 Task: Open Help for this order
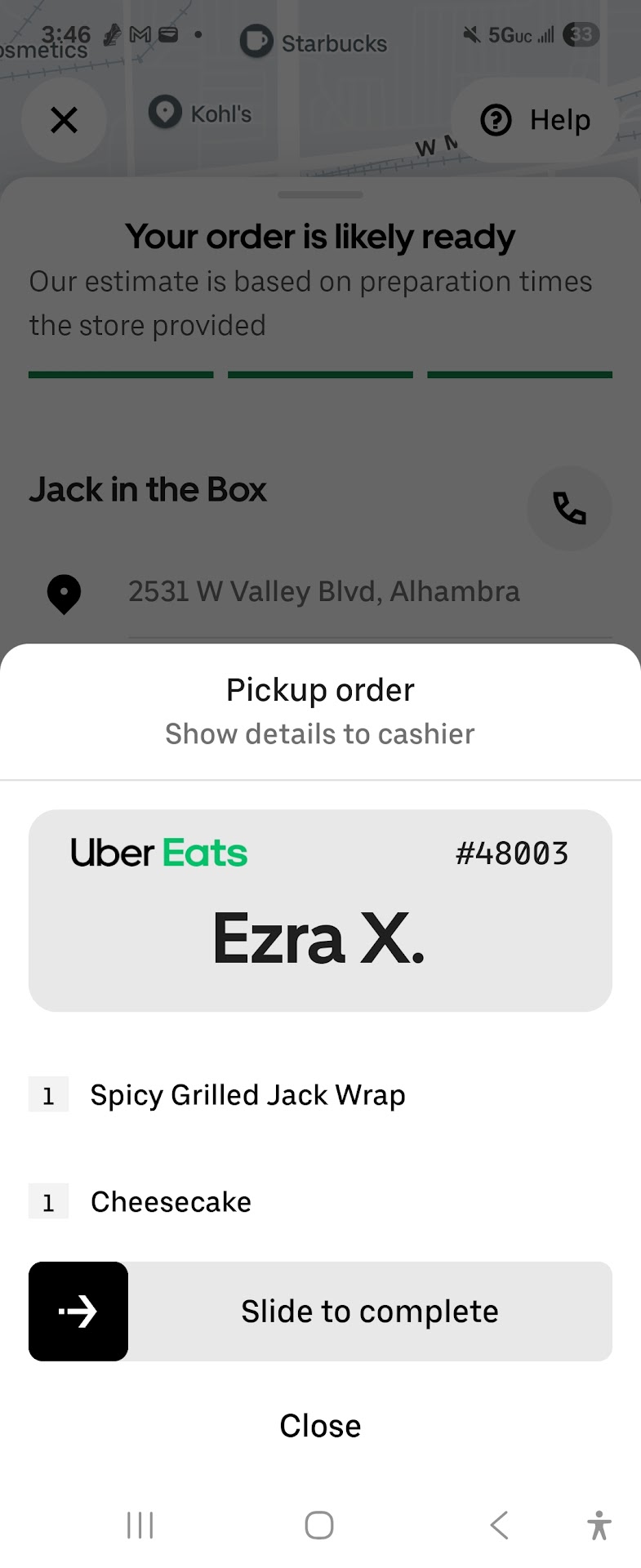pyautogui.click(x=535, y=120)
